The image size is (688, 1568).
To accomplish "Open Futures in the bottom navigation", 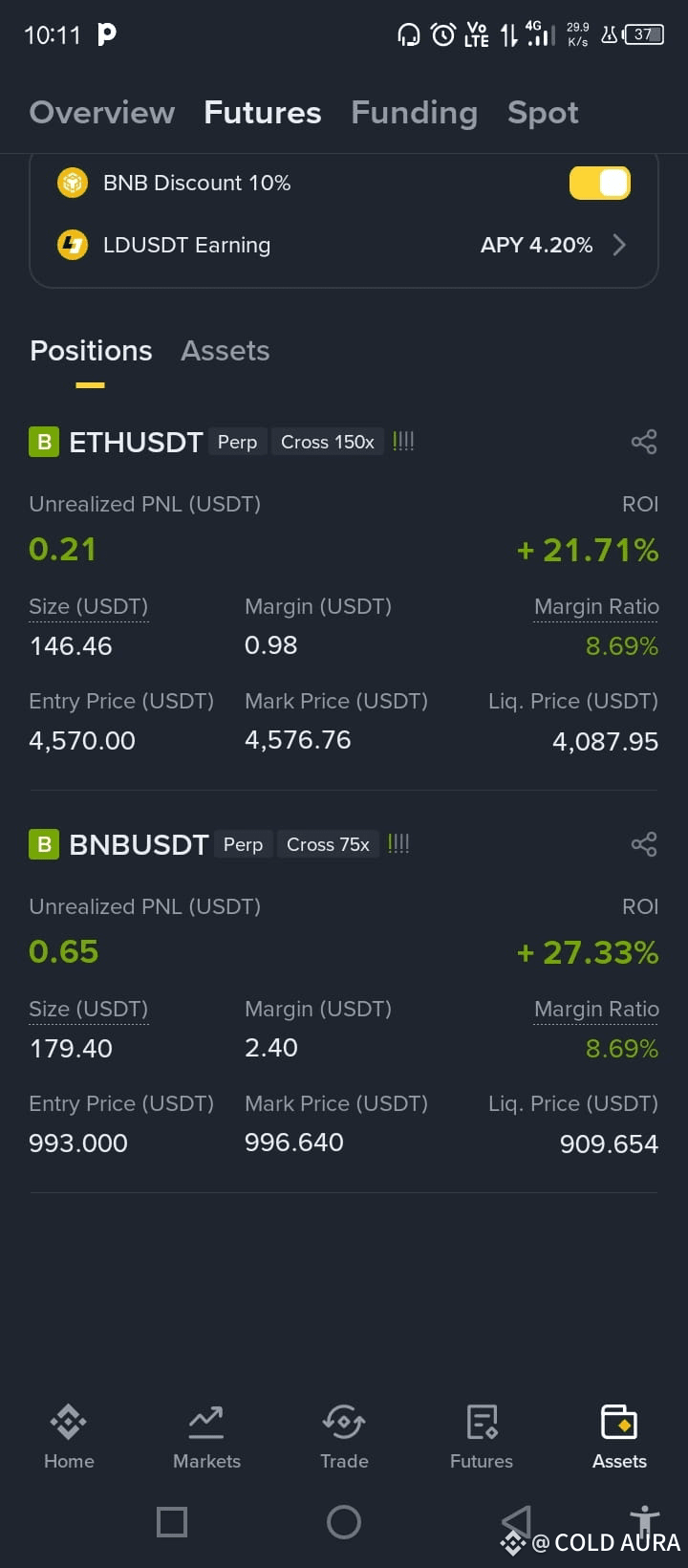I will [x=482, y=1437].
